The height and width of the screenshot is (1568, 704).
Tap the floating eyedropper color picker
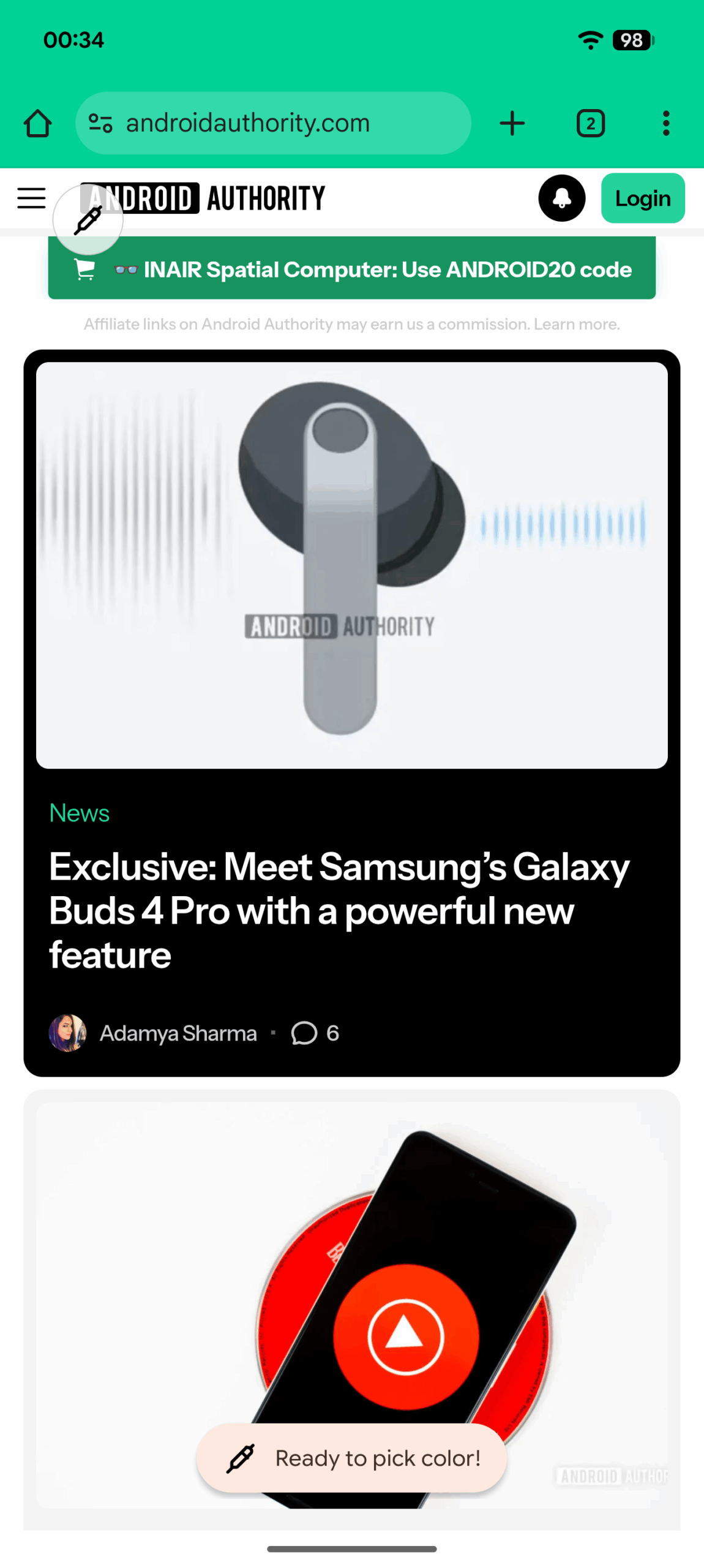(x=88, y=219)
